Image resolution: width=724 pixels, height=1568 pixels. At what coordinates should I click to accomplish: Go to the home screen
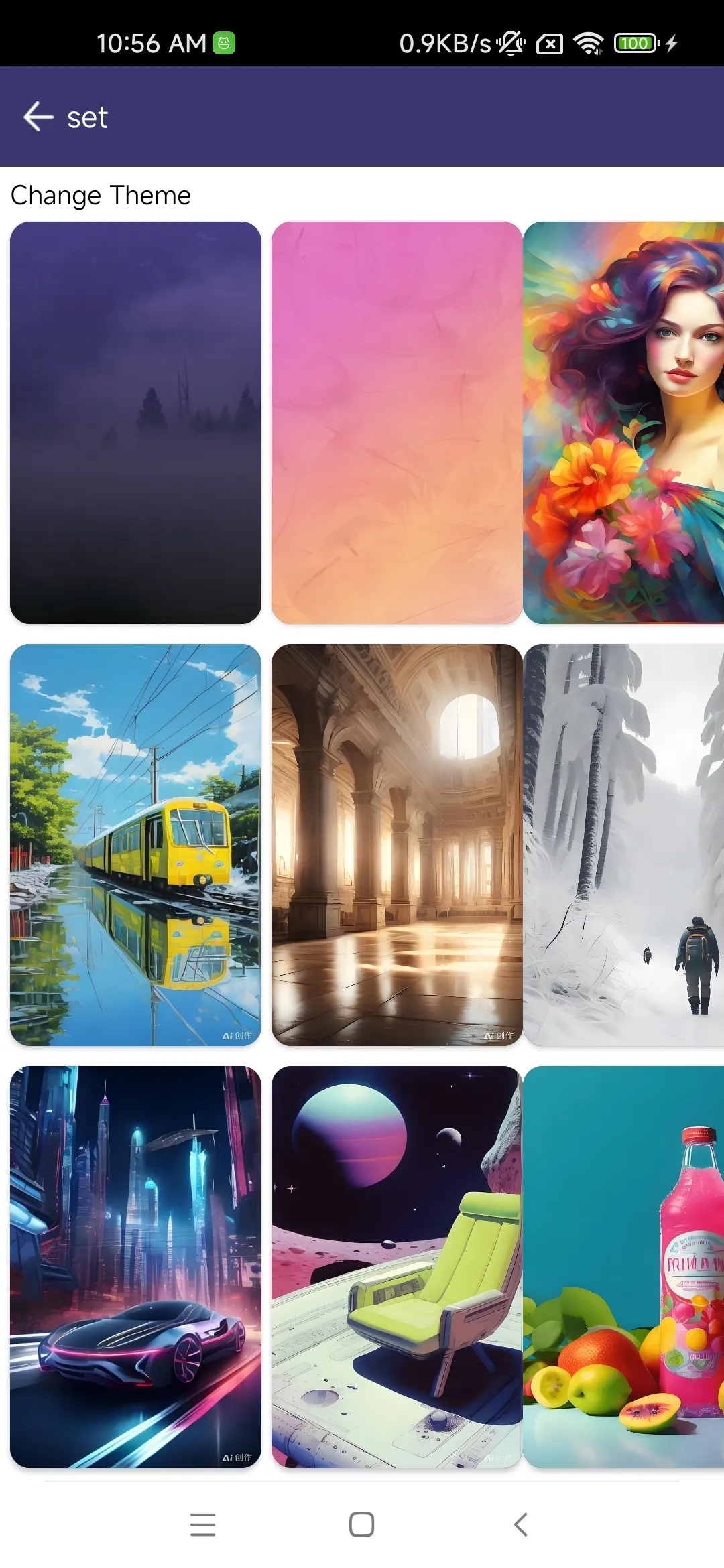[362, 1524]
